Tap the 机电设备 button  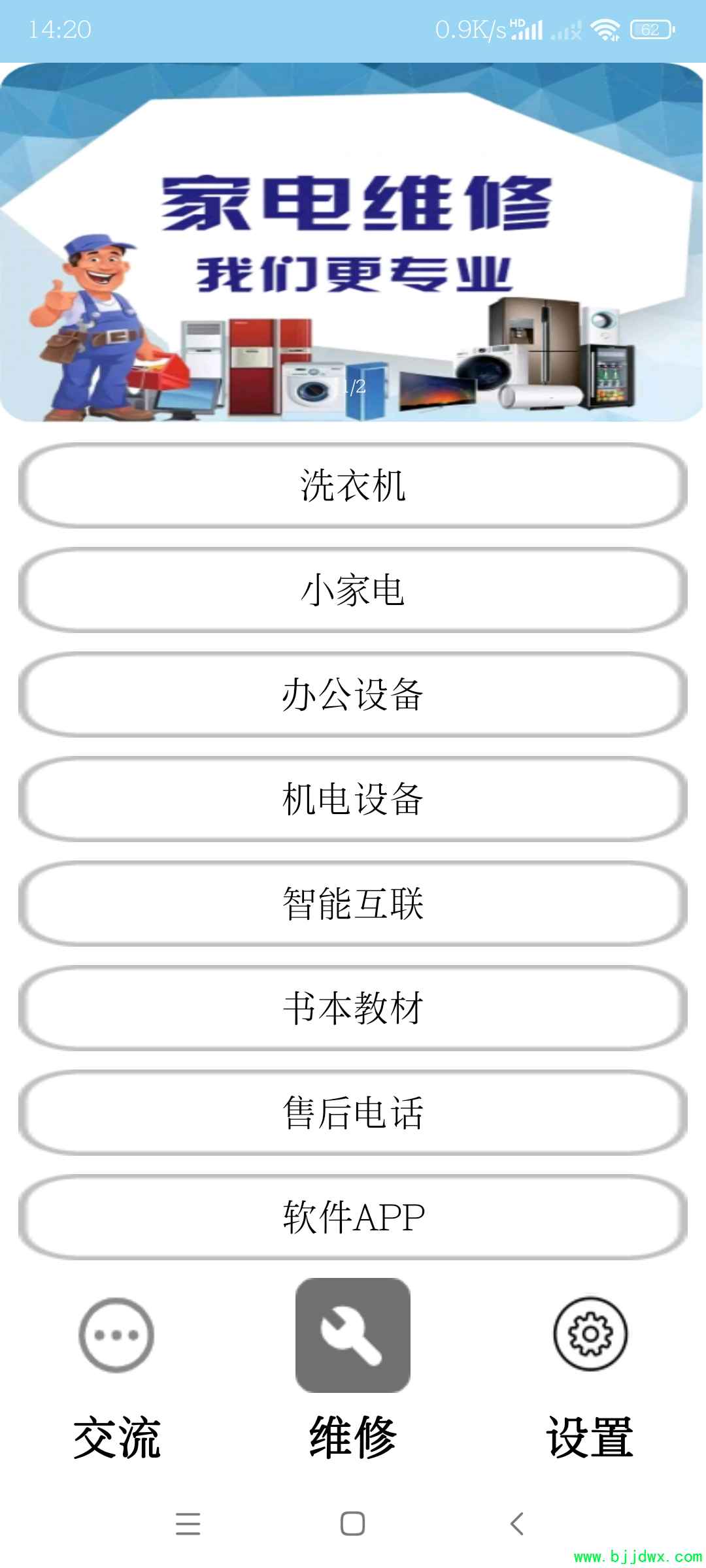coord(353,799)
